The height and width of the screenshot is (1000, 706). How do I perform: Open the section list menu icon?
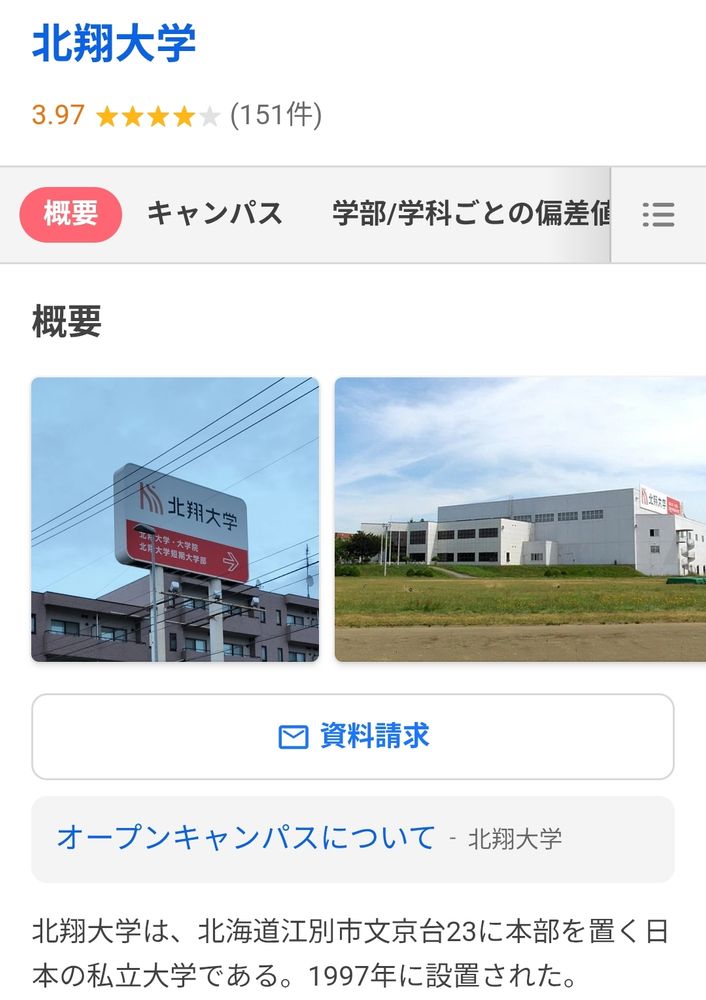(658, 215)
